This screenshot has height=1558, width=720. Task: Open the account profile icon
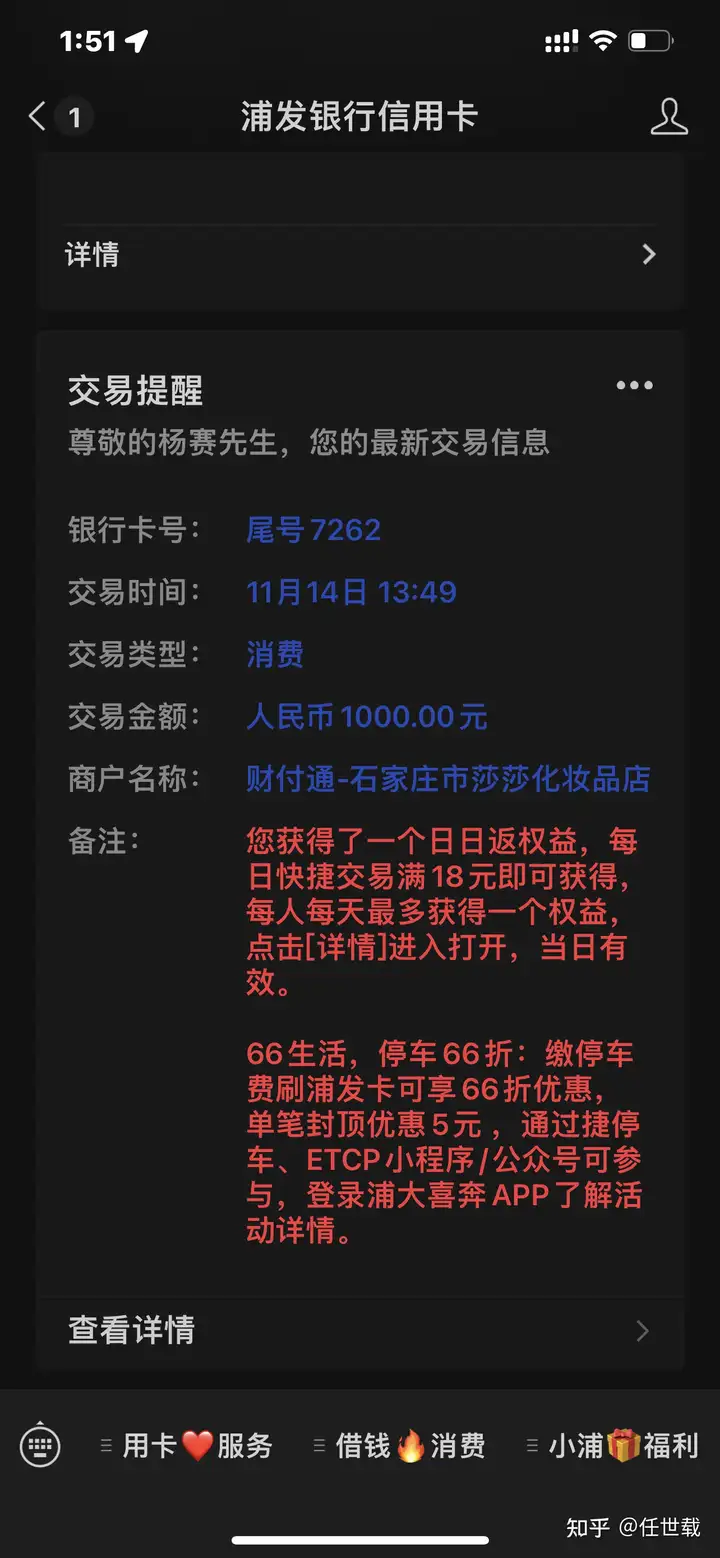point(669,117)
